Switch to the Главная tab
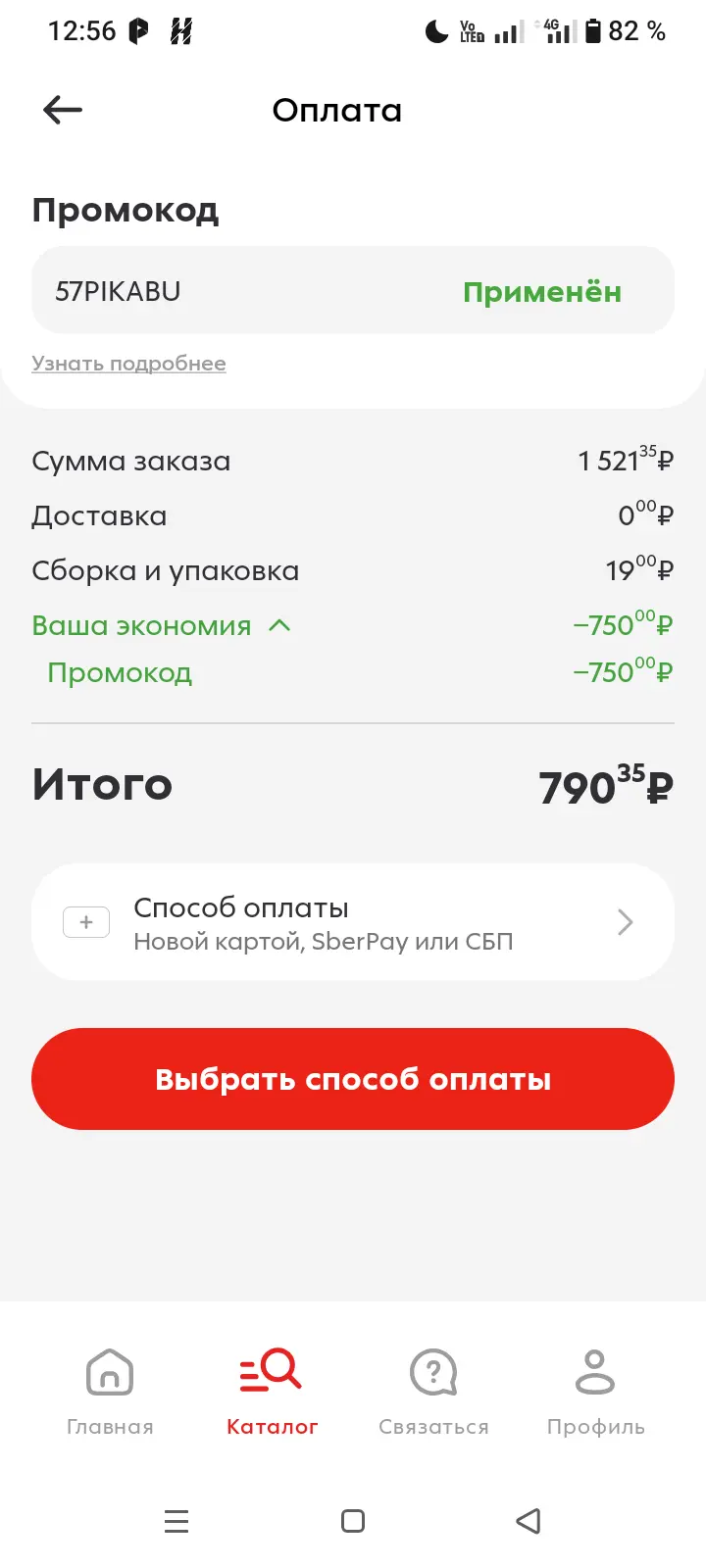The height and width of the screenshot is (1568, 706). 110,1392
